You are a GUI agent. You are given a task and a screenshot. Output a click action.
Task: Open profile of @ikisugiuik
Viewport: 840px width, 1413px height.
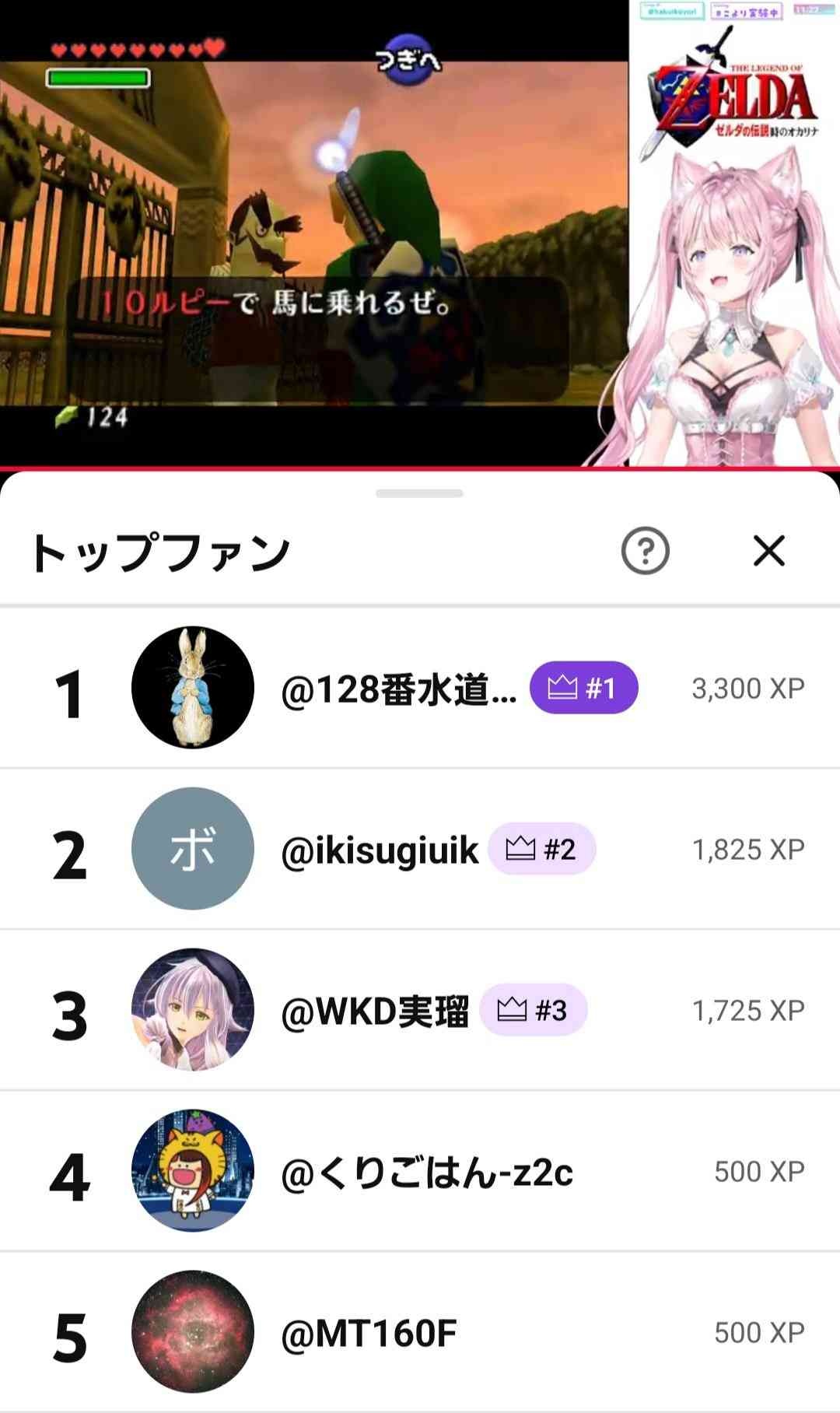(x=380, y=850)
